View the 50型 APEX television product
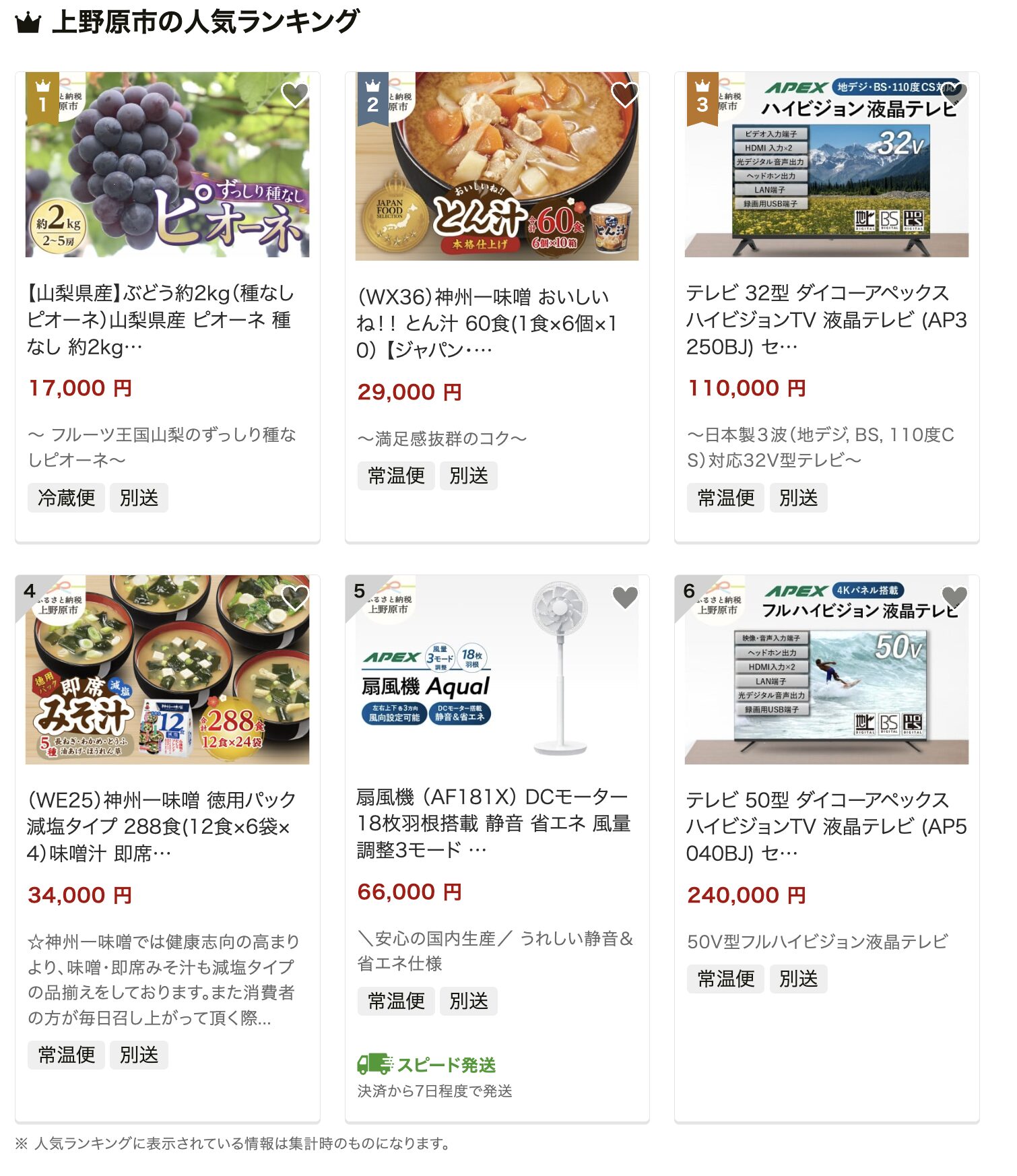The width and height of the screenshot is (1017, 1176). click(x=826, y=826)
